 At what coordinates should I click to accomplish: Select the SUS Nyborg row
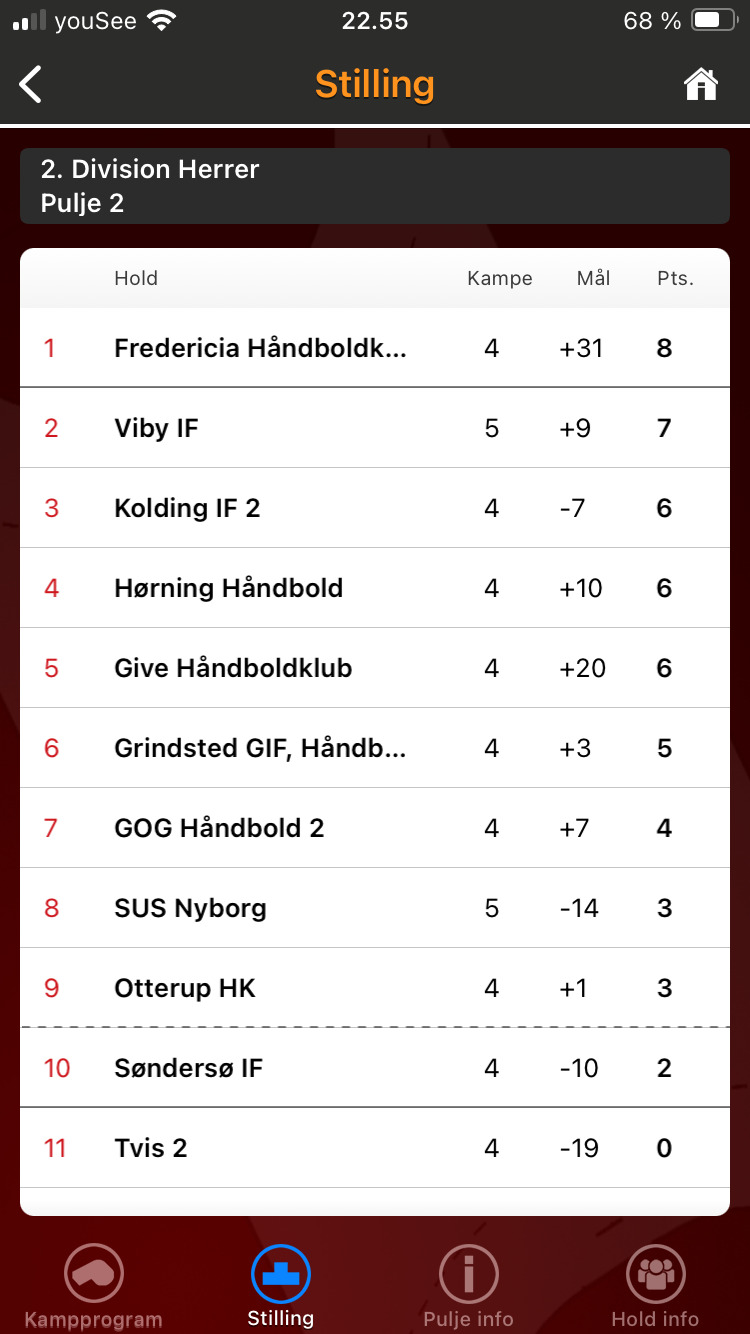[x=375, y=907]
